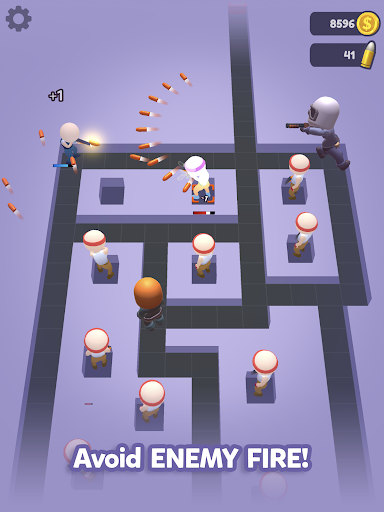
Task: Open the settings gear
Action: (x=19, y=19)
